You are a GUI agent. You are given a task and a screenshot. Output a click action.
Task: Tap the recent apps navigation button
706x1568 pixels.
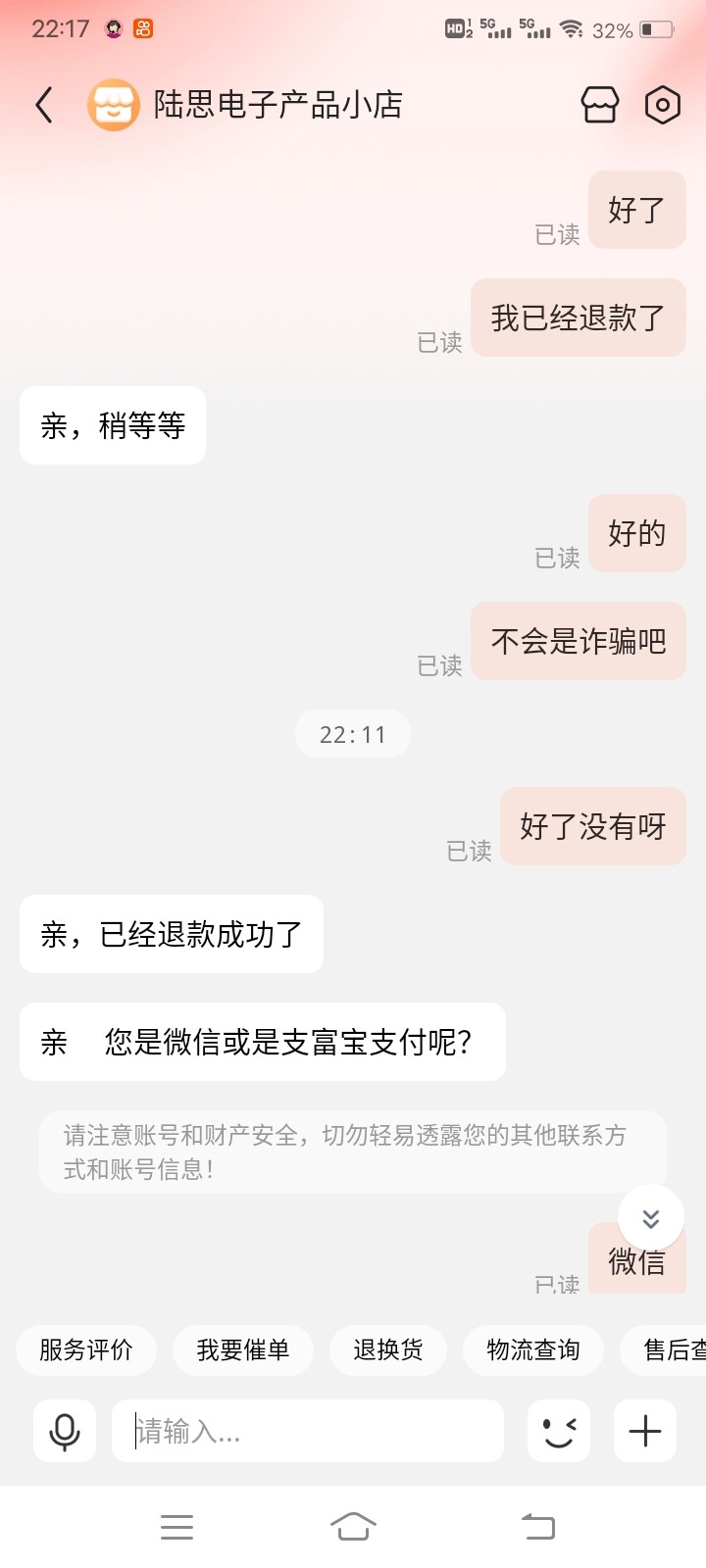click(x=176, y=1525)
